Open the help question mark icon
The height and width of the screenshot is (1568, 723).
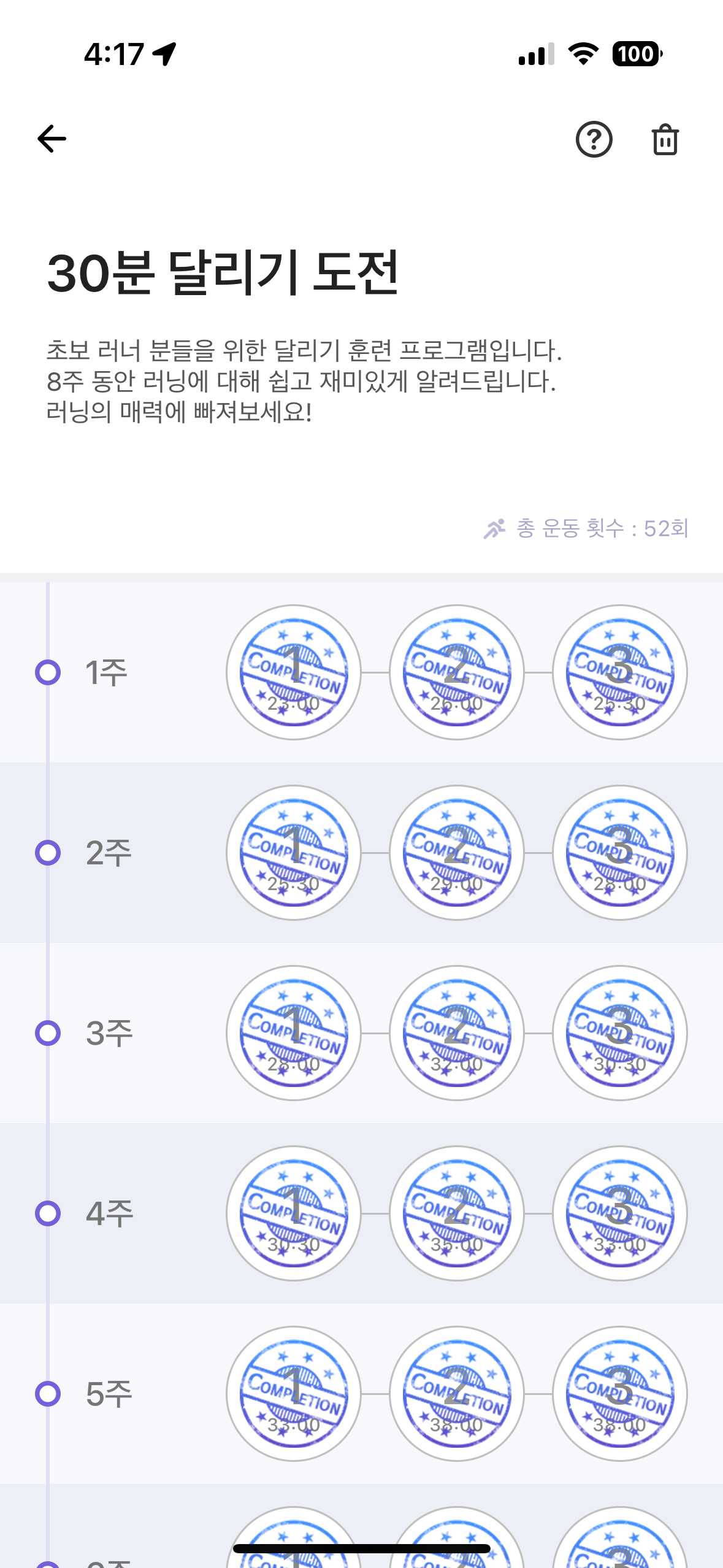(594, 139)
